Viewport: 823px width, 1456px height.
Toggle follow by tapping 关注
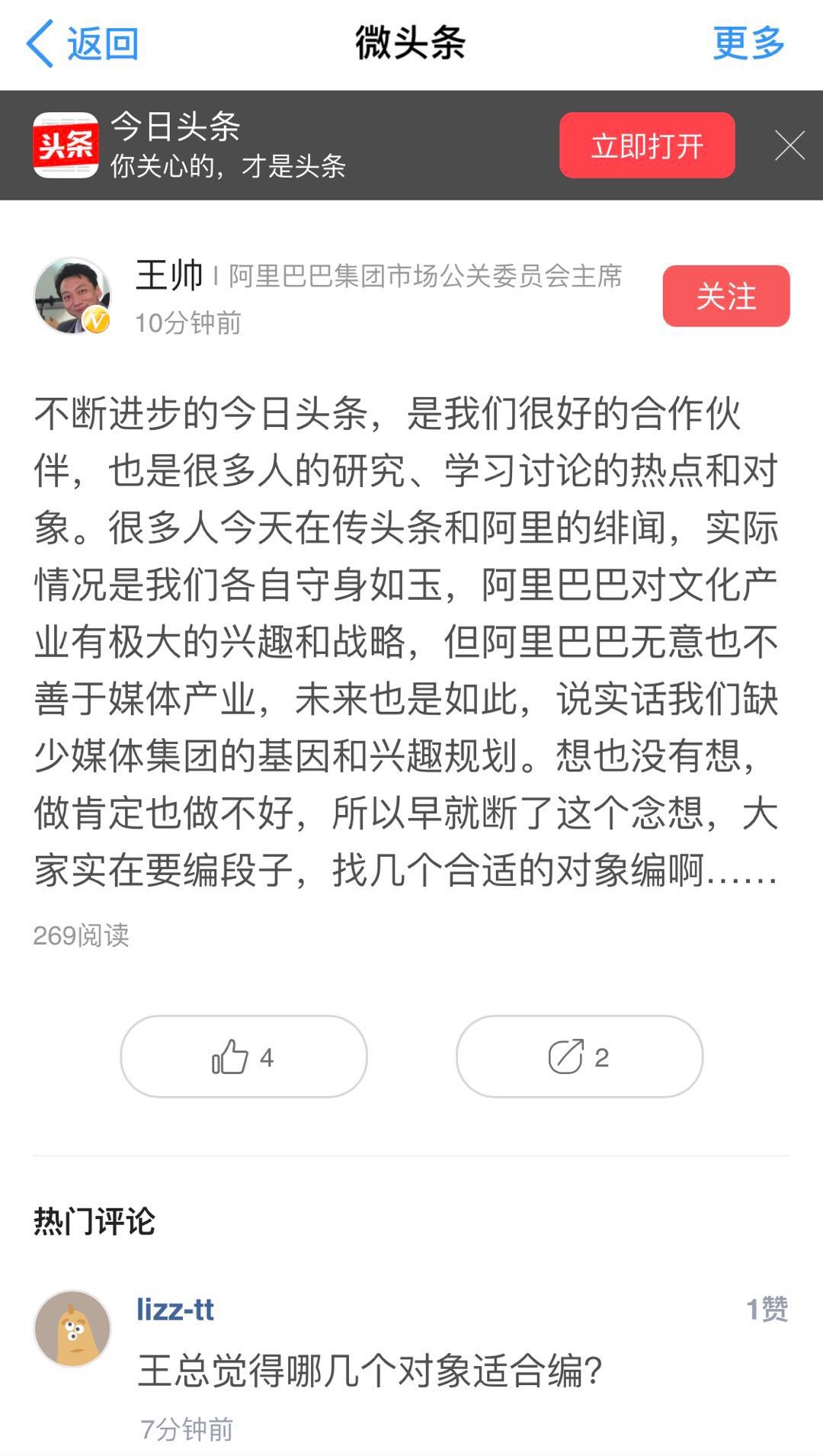pos(724,297)
